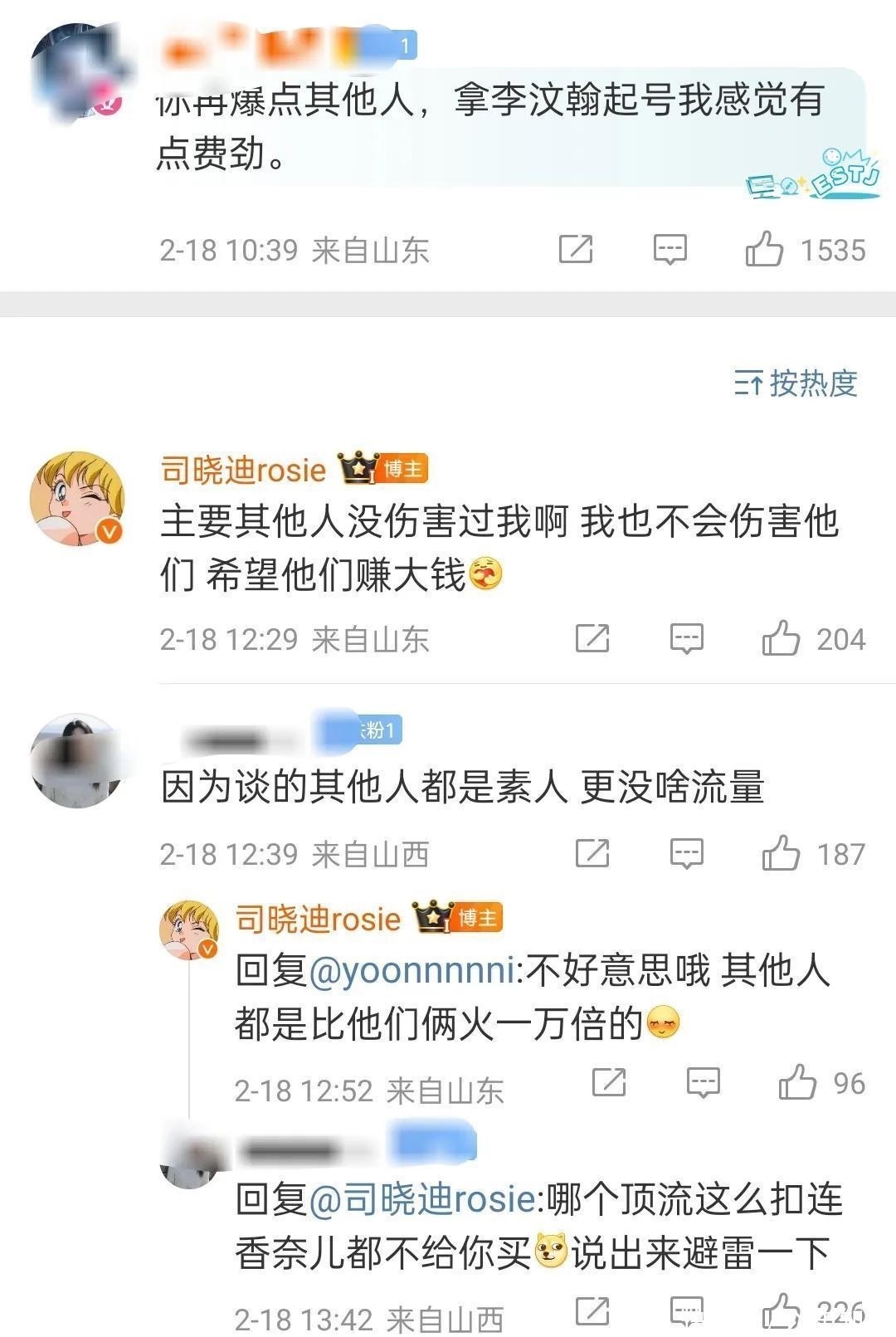Viewport: 896px width, 1337px height.
Task: Reply to the 12:39 comment from 山西
Action: click(x=686, y=853)
